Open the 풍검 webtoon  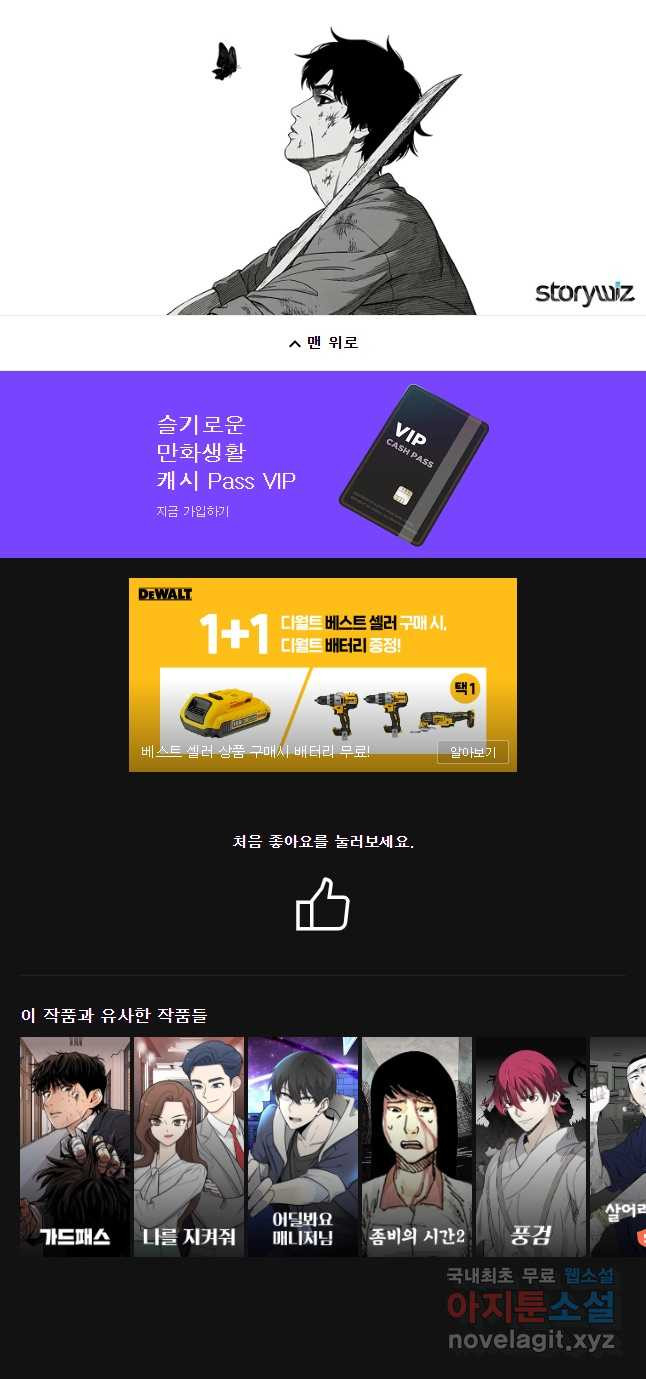click(531, 1146)
